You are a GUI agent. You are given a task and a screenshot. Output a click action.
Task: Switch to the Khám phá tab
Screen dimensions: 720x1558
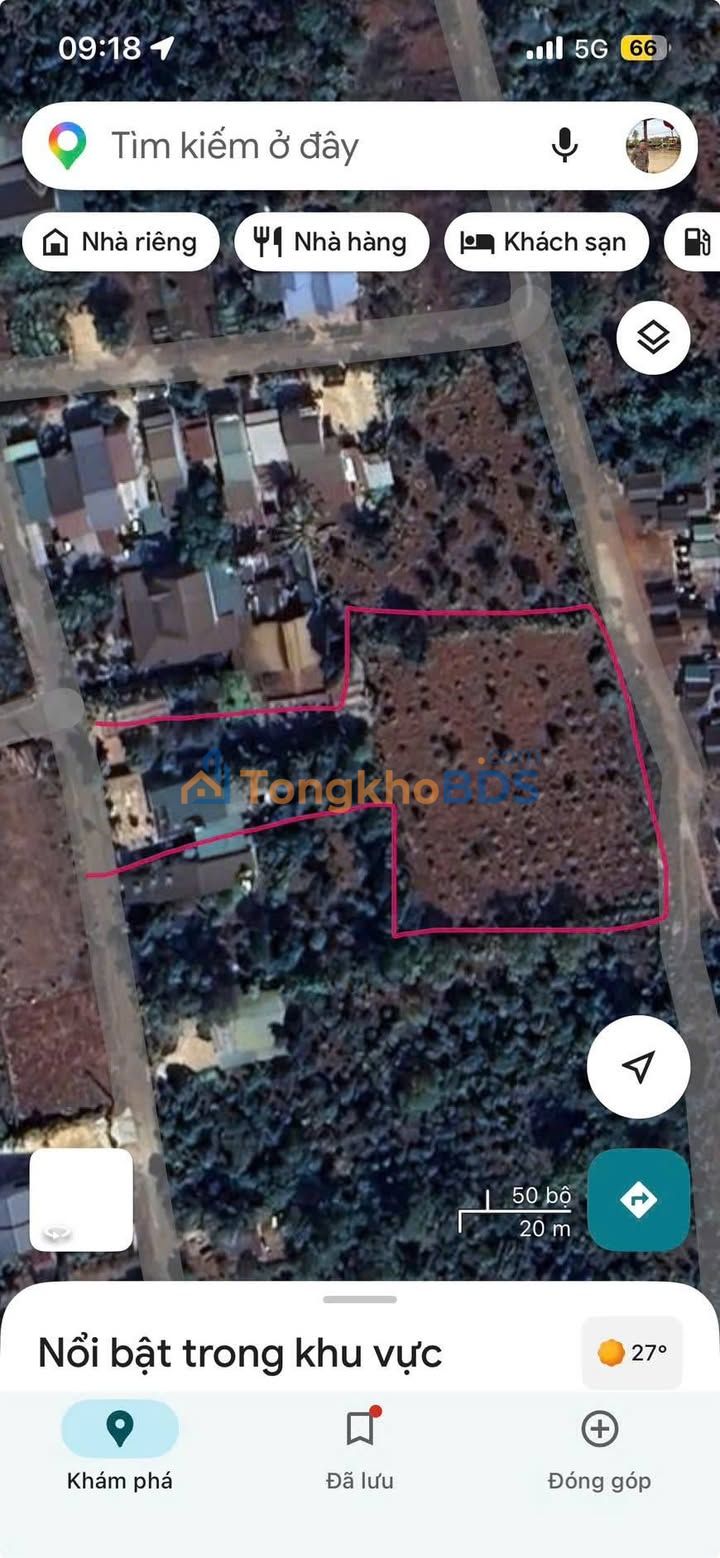[x=120, y=1447]
